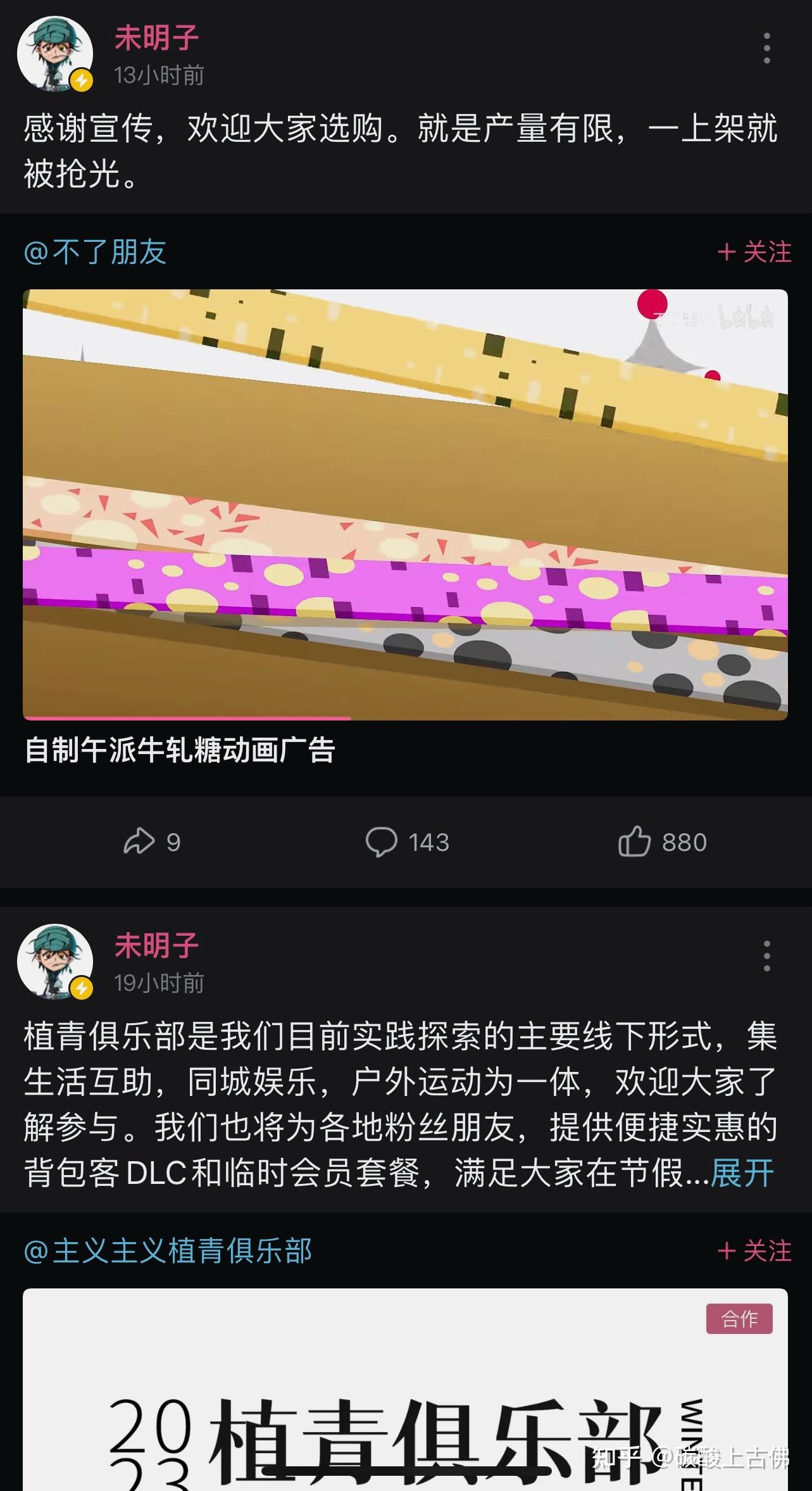The height and width of the screenshot is (1491, 812).
Task: Play the 自制午派牛轧糖动画广告 video
Action: [x=405, y=504]
